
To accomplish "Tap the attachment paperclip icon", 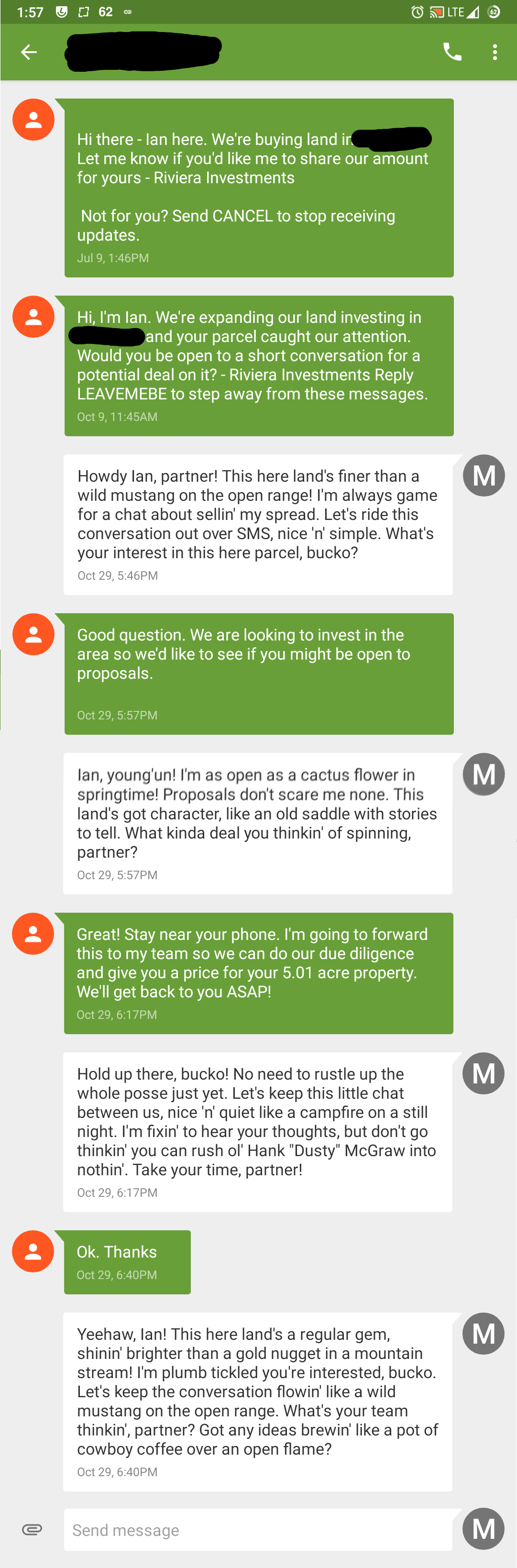I will [x=32, y=1529].
